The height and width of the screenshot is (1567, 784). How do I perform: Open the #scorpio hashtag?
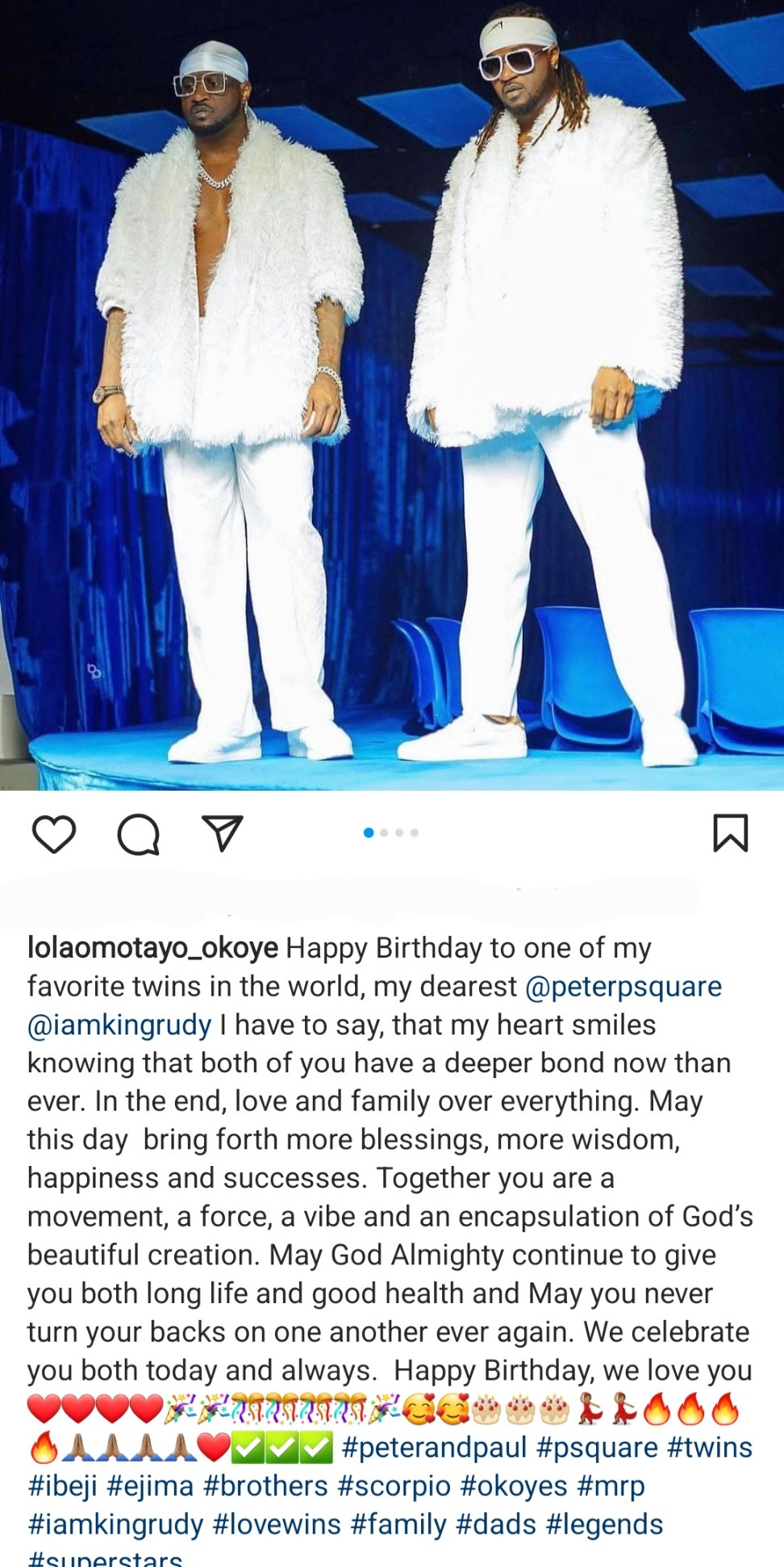pyautogui.click(x=394, y=1486)
